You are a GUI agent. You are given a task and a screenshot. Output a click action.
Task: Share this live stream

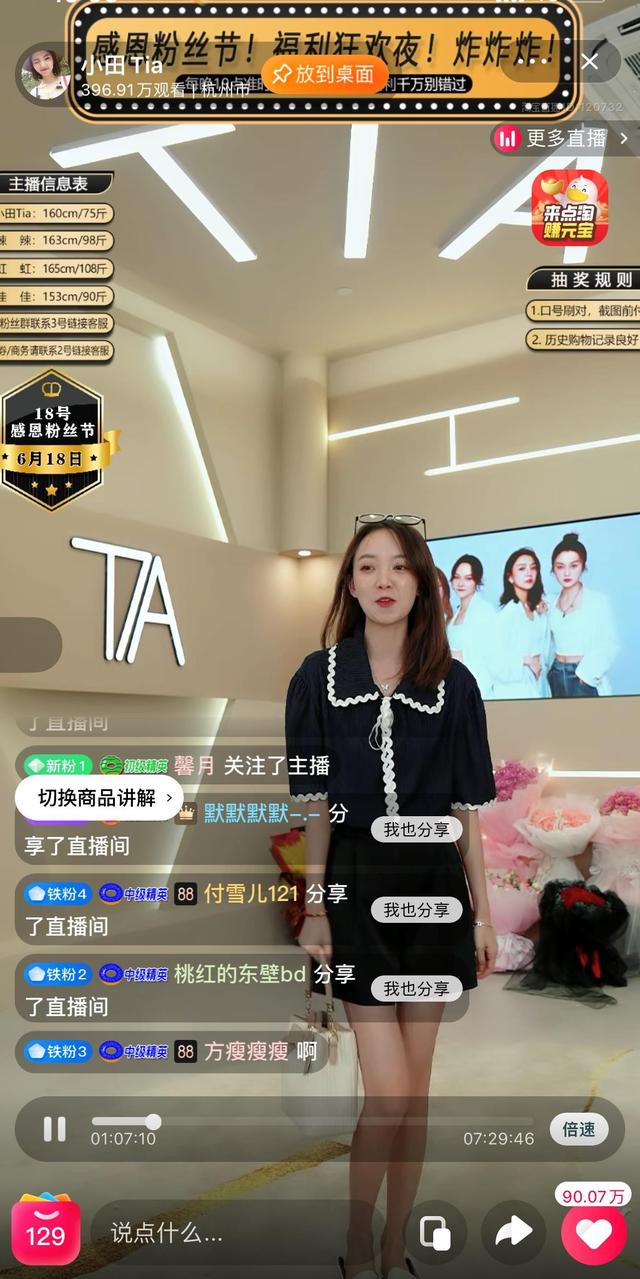click(514, 1233)
